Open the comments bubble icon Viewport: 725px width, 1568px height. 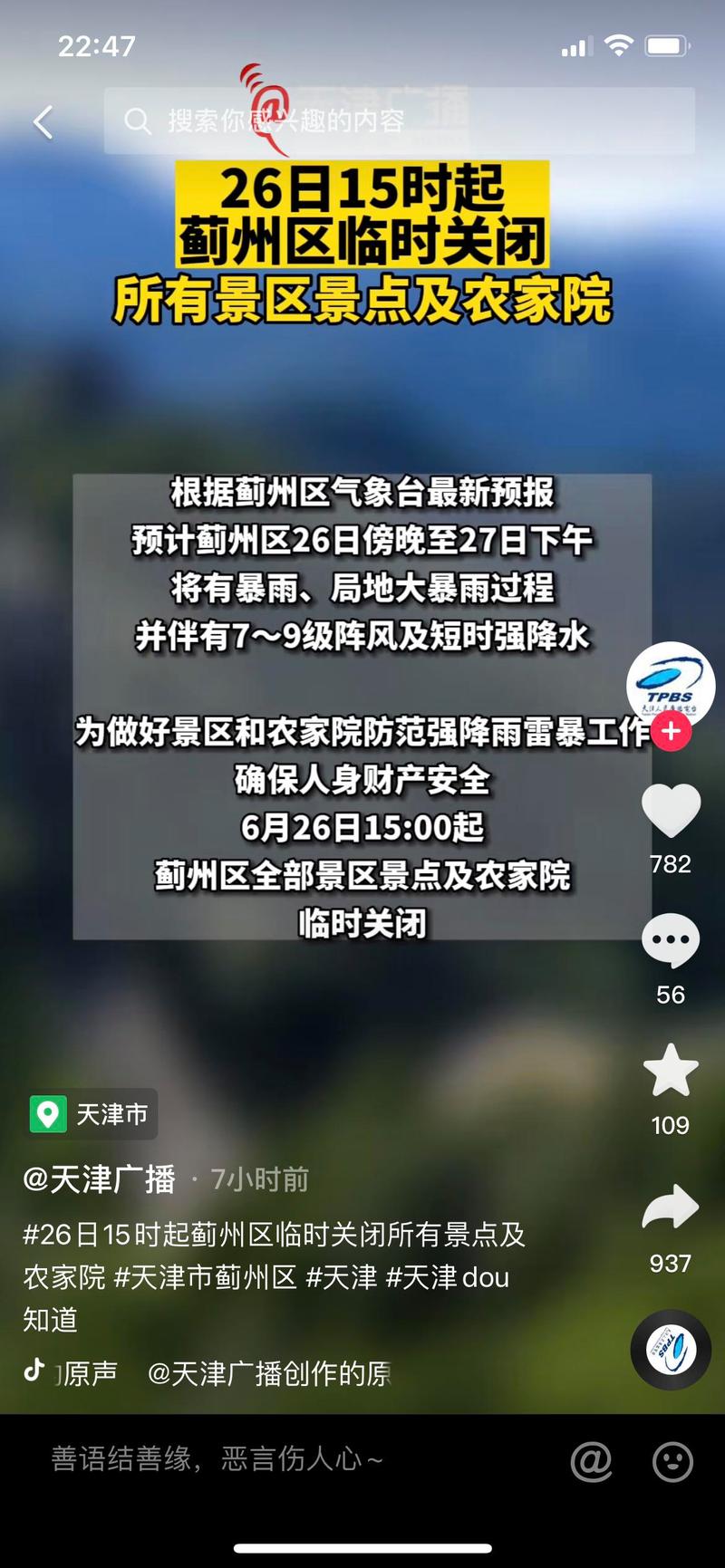tap(670, 945)
